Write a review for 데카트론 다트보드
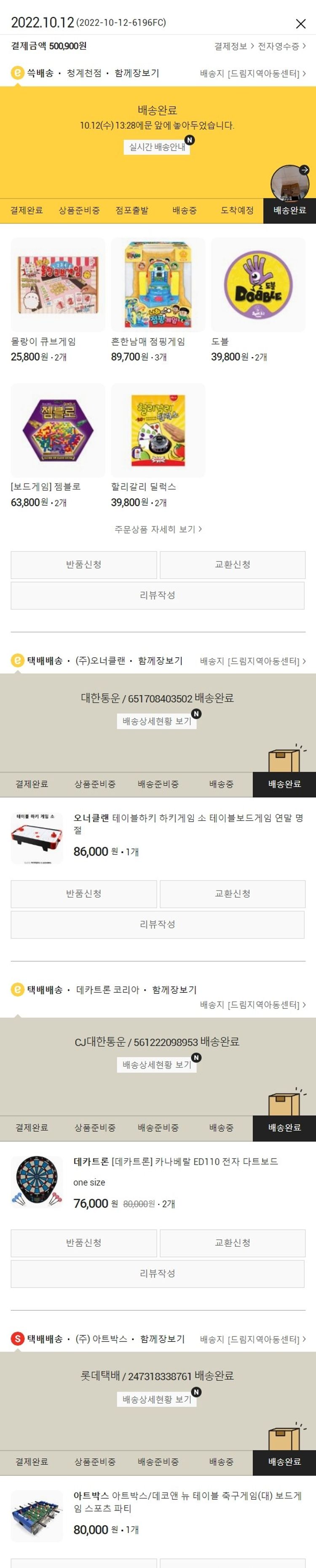 [158, 1273]
